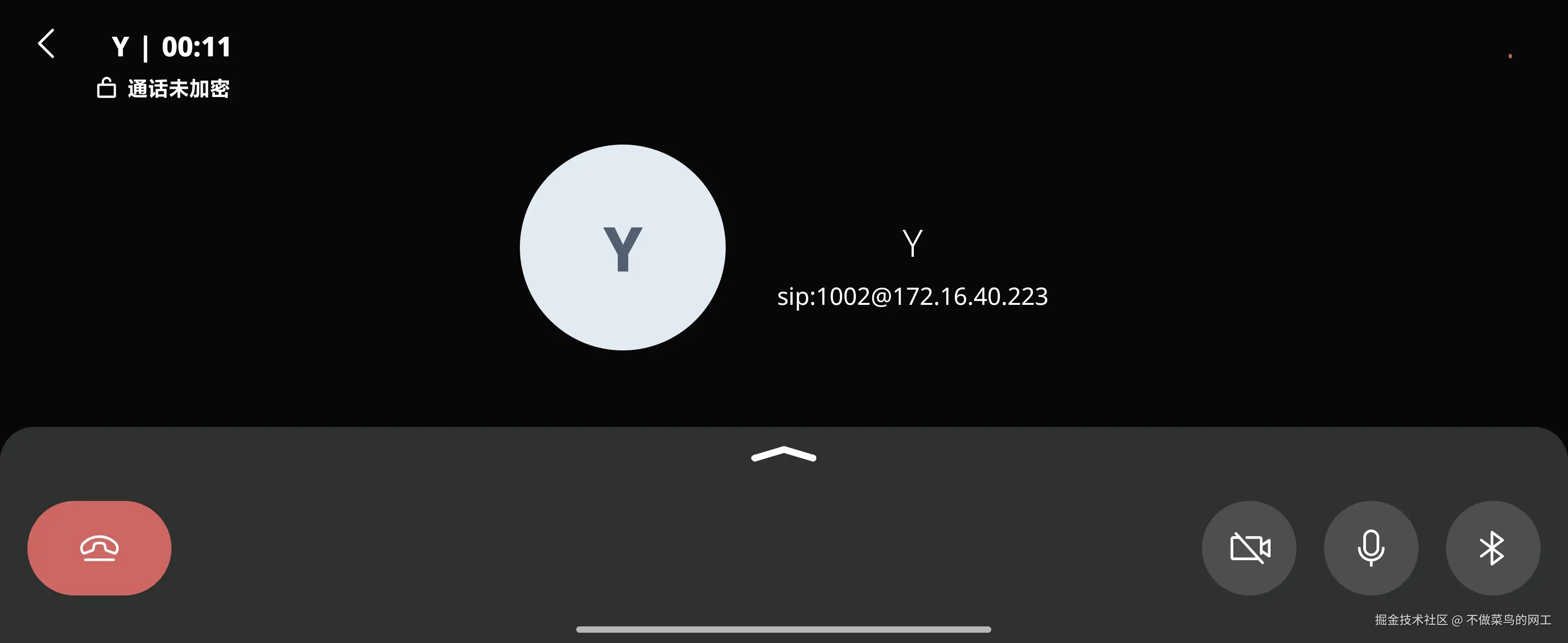Screen dimensions: 1568x643
Task: Open Bluetooth audio output options
Action: pos(1493,548)
